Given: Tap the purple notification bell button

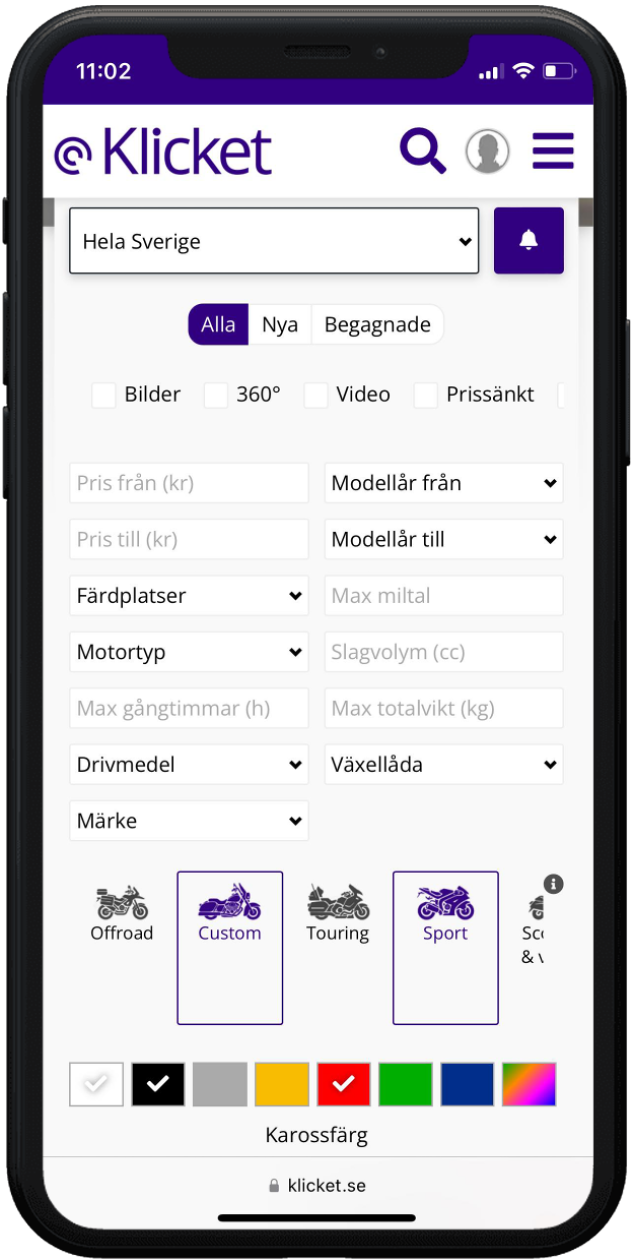Looking at the screenshot, I should (x=529, y=241).
